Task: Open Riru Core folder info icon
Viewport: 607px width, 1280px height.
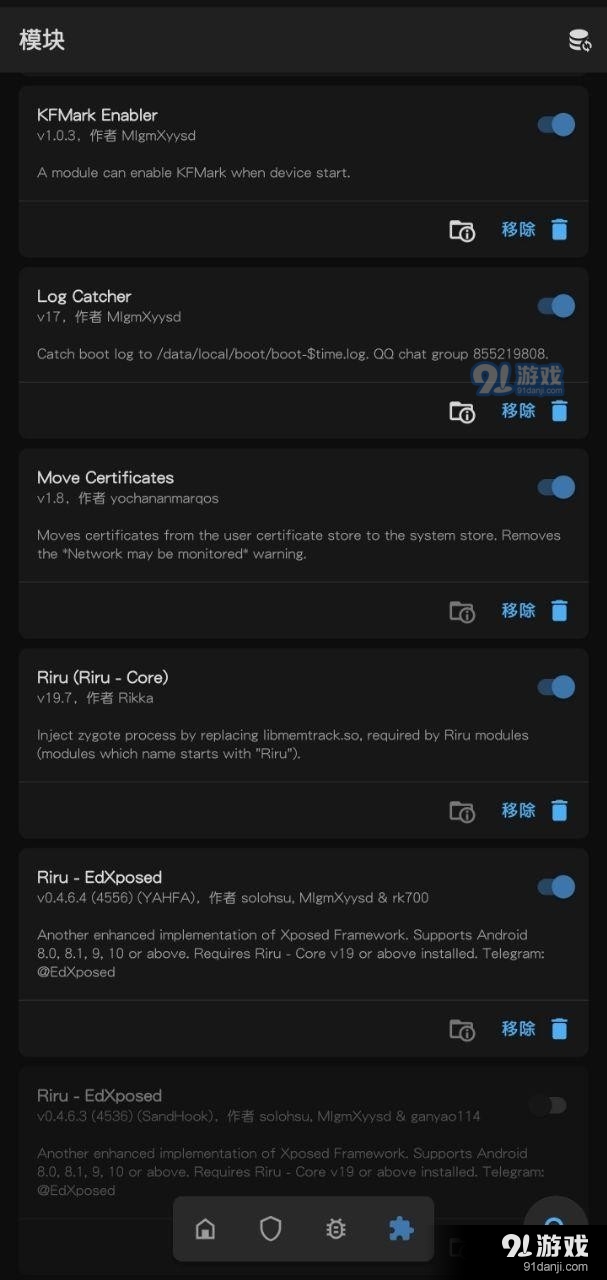Action: [461, 812]
